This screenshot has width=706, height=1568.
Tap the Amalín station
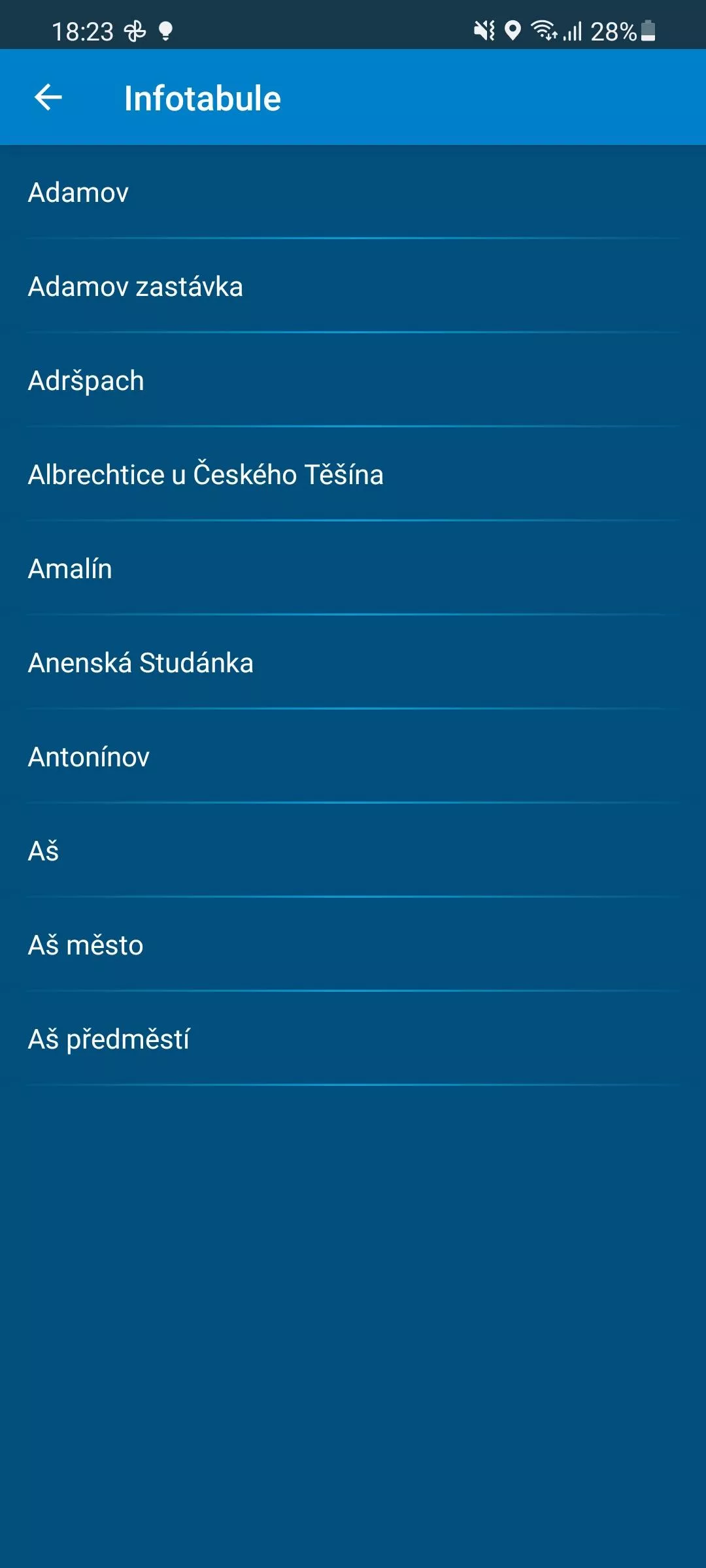[353, 568]
